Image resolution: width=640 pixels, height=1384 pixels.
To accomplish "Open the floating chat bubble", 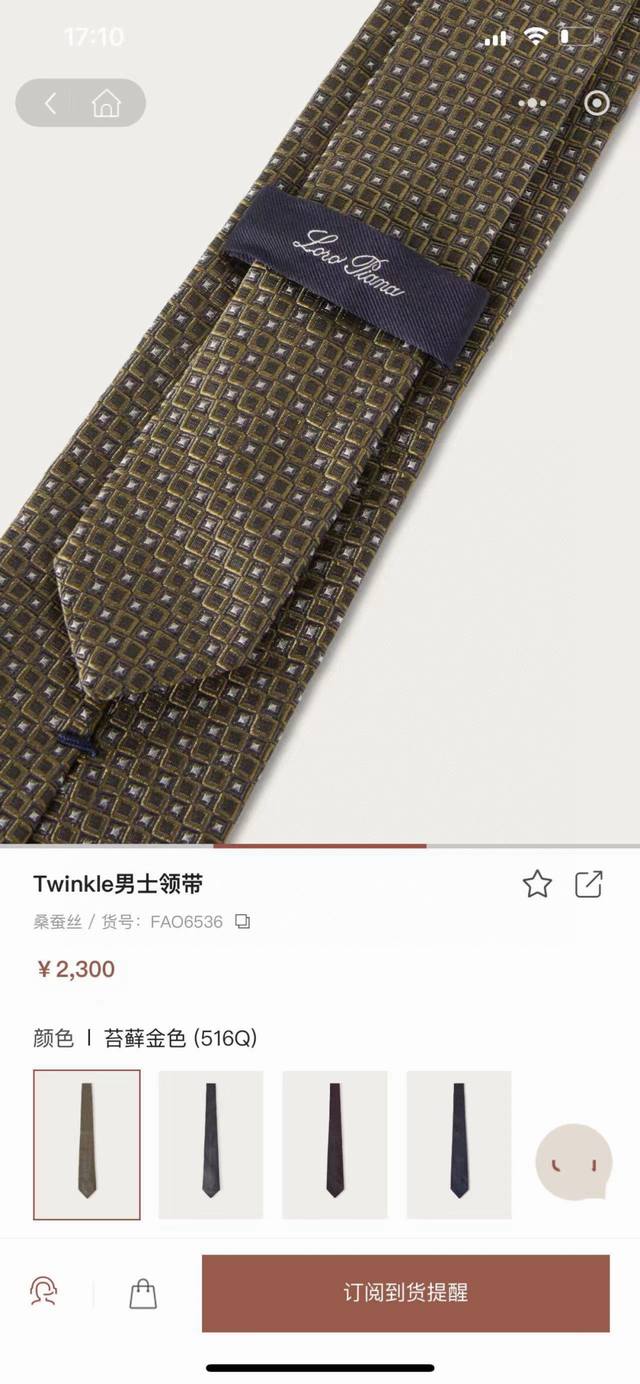I will [573, 1162].
